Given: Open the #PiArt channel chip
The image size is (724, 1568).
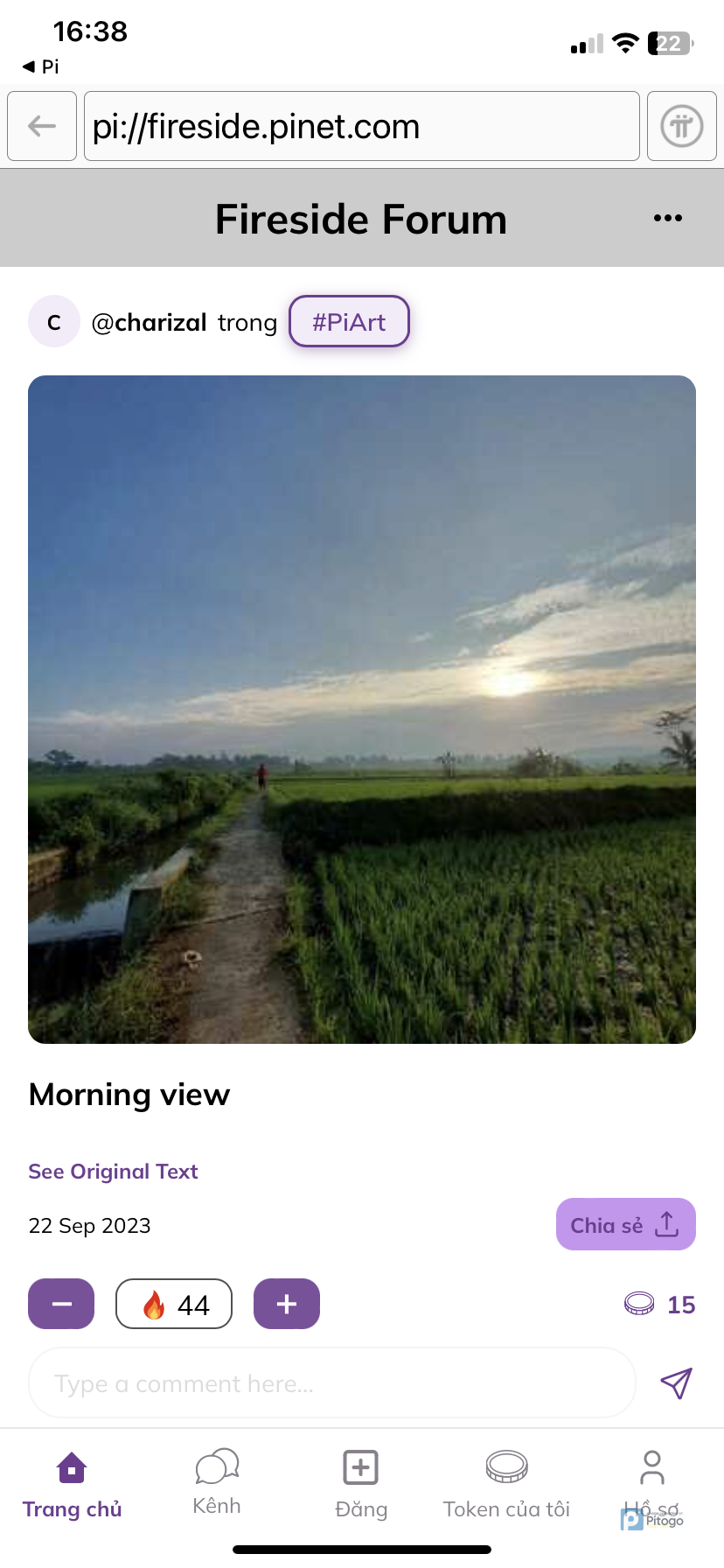Looking at the screenshot, I should 349,322.
